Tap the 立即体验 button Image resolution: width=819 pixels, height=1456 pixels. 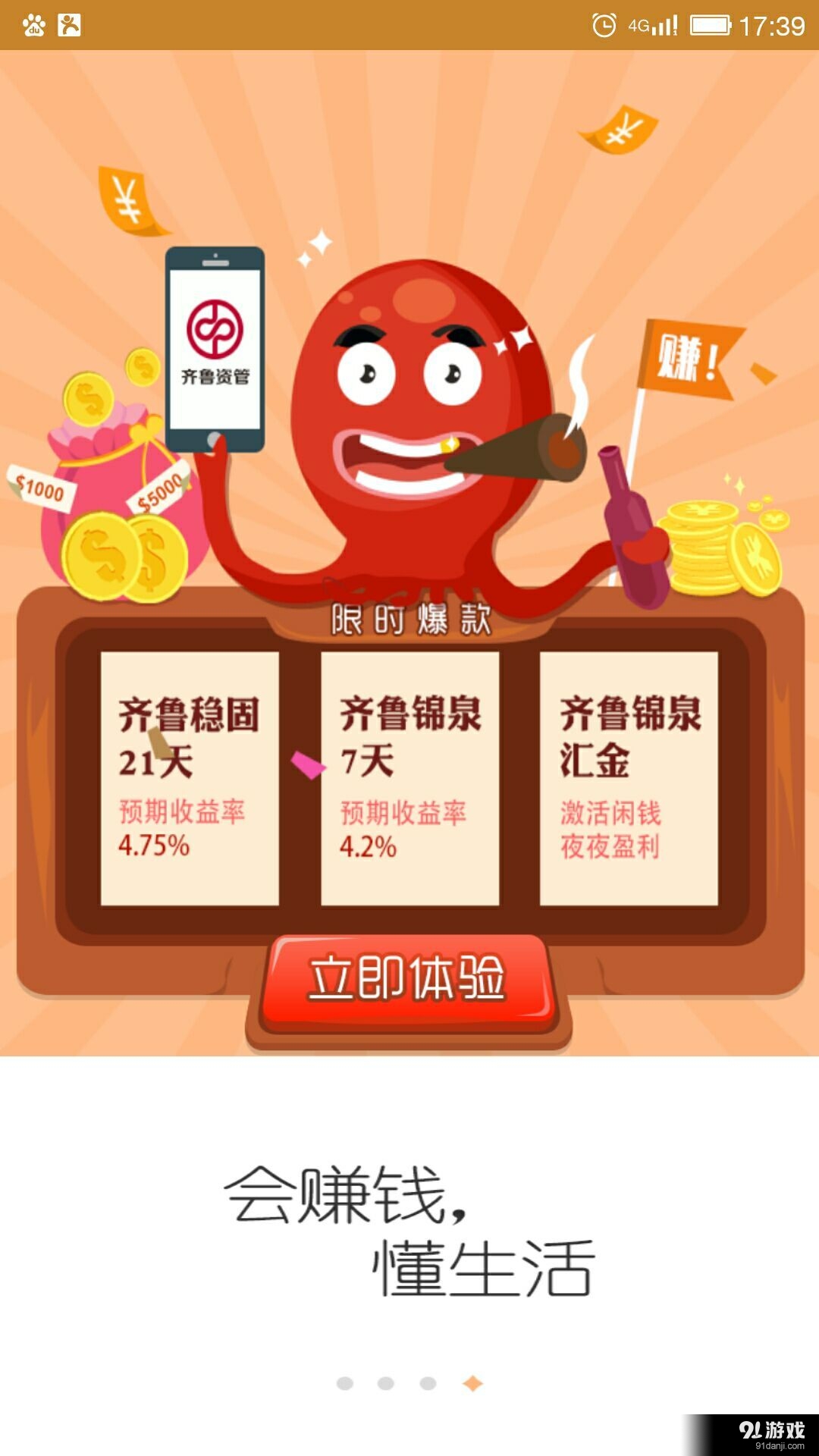click(407, 981)
